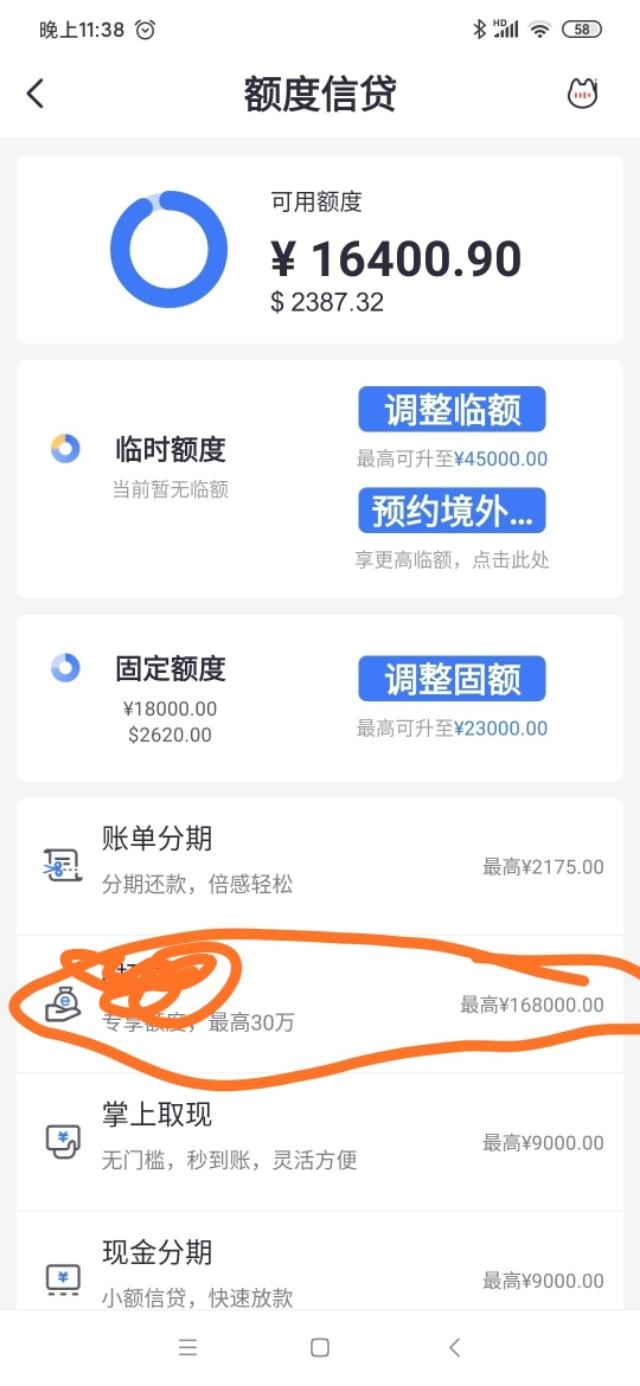Open the row with 最高¥168000.00
Screen dimensions: 640x1386
coord(320,1004)
